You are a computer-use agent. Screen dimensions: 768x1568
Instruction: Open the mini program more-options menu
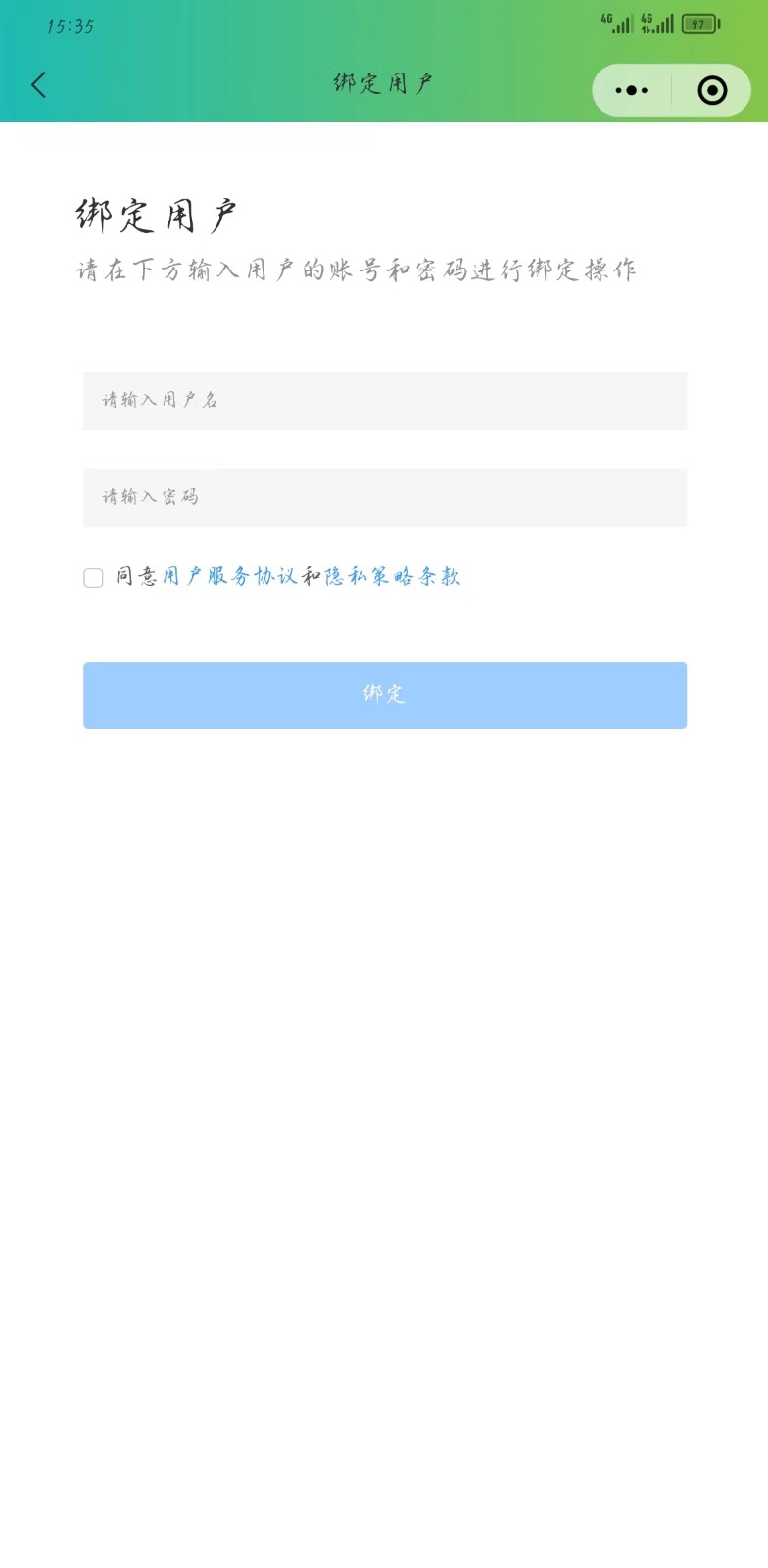[x=631, y=90]
